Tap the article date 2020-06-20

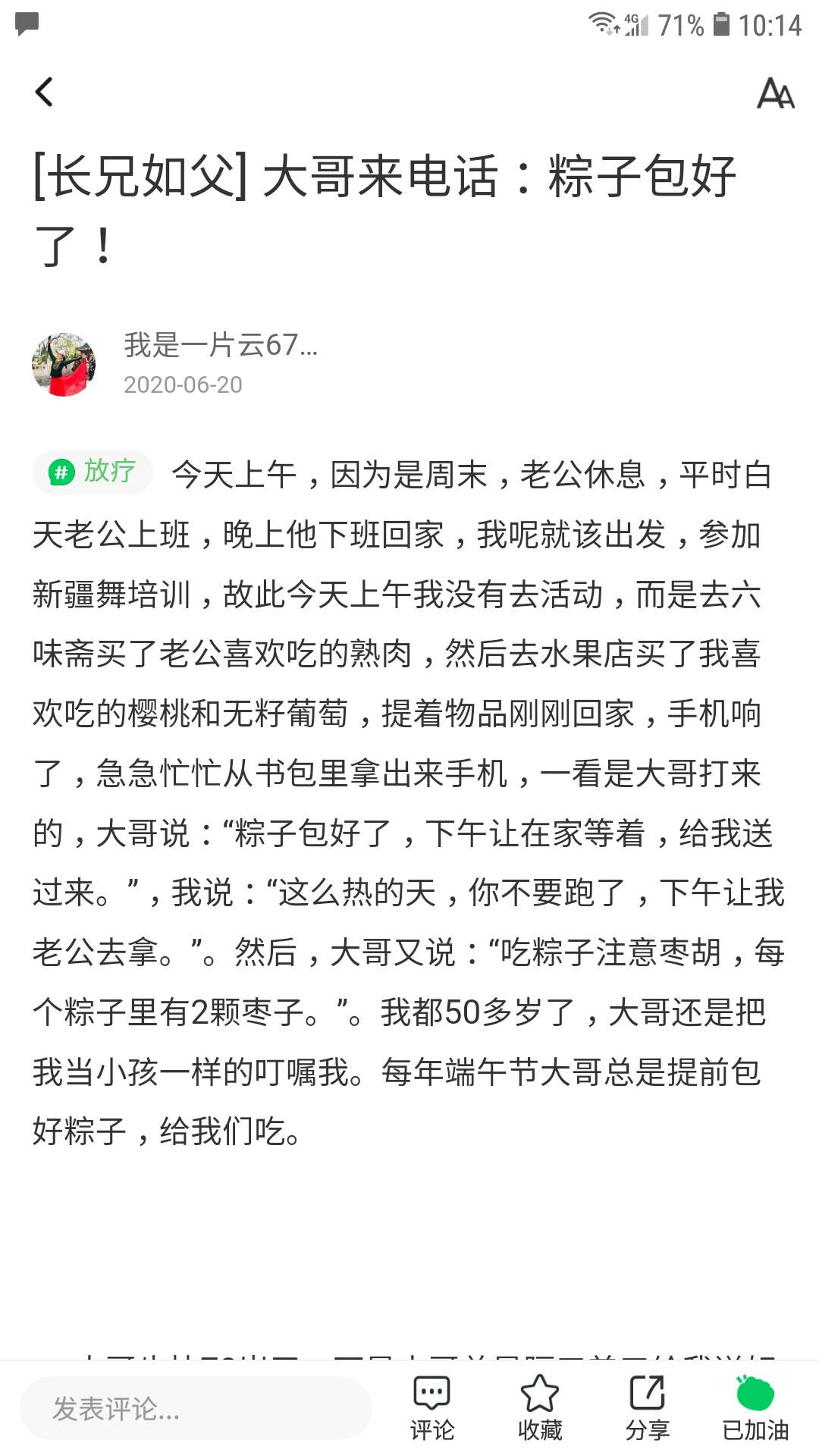(182, 385)
